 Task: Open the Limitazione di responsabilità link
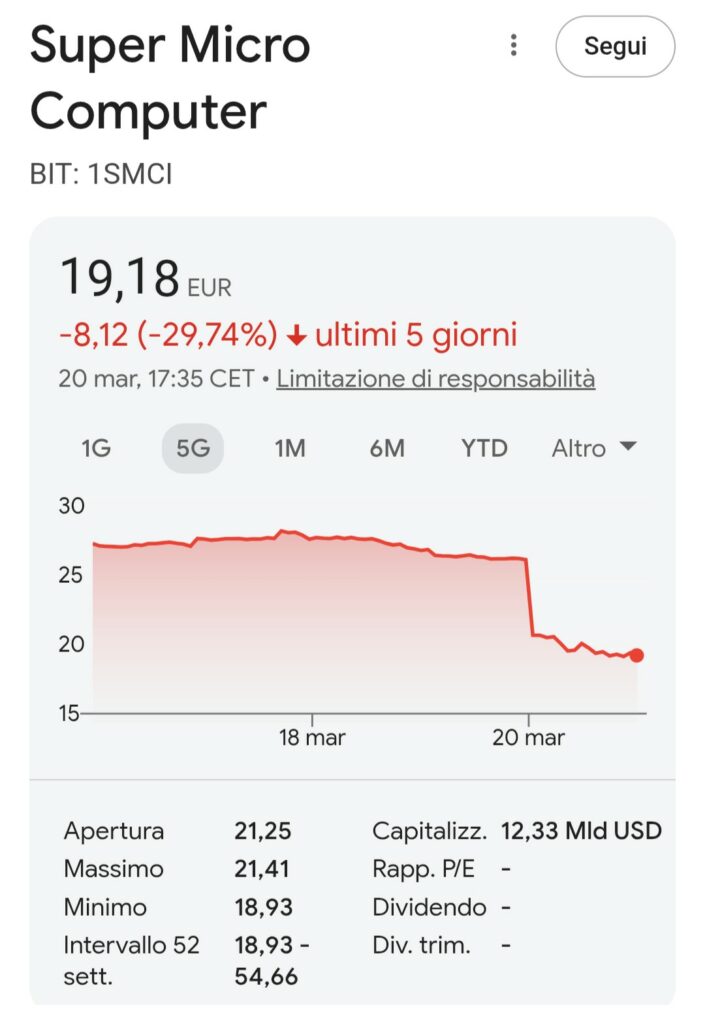[435, 379]
